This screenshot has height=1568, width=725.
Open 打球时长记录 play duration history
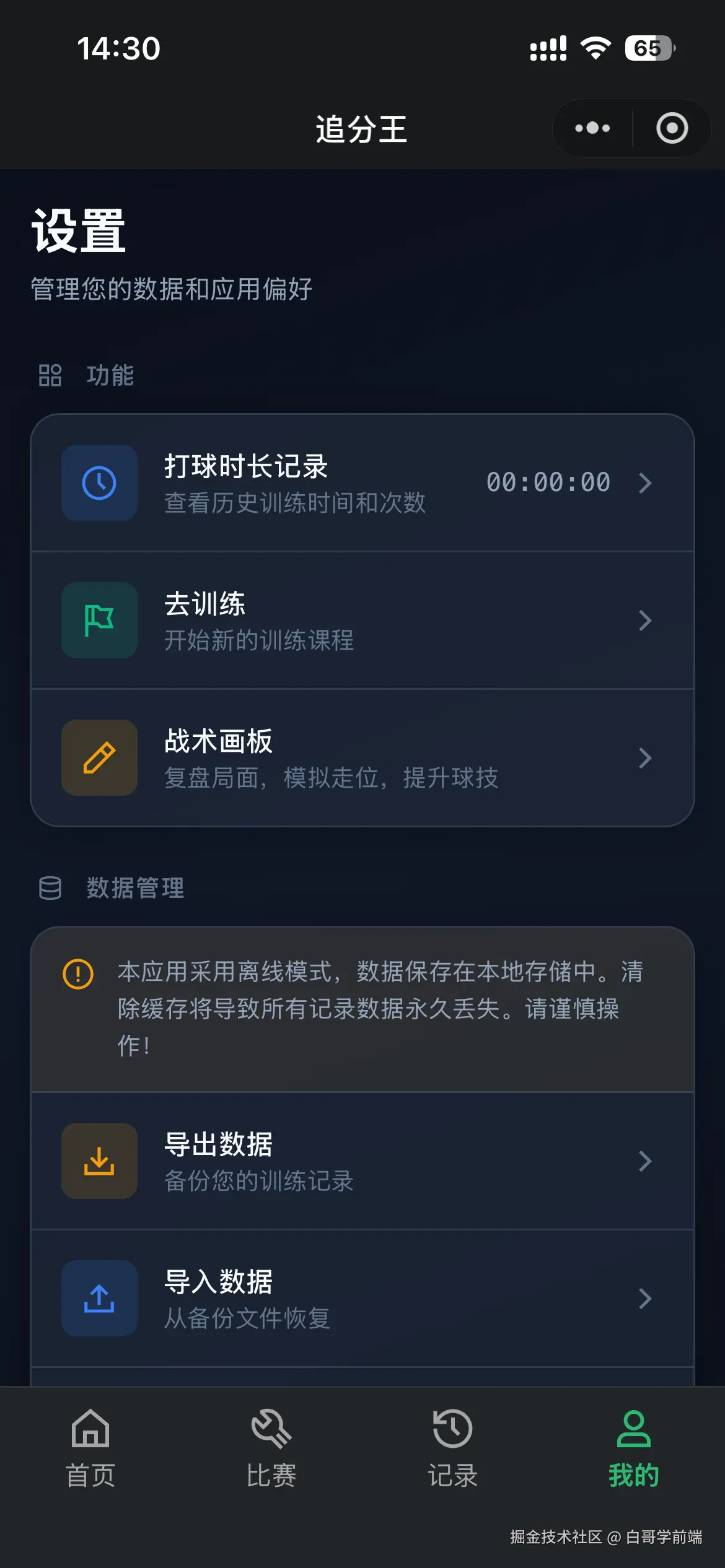[362, 483]
